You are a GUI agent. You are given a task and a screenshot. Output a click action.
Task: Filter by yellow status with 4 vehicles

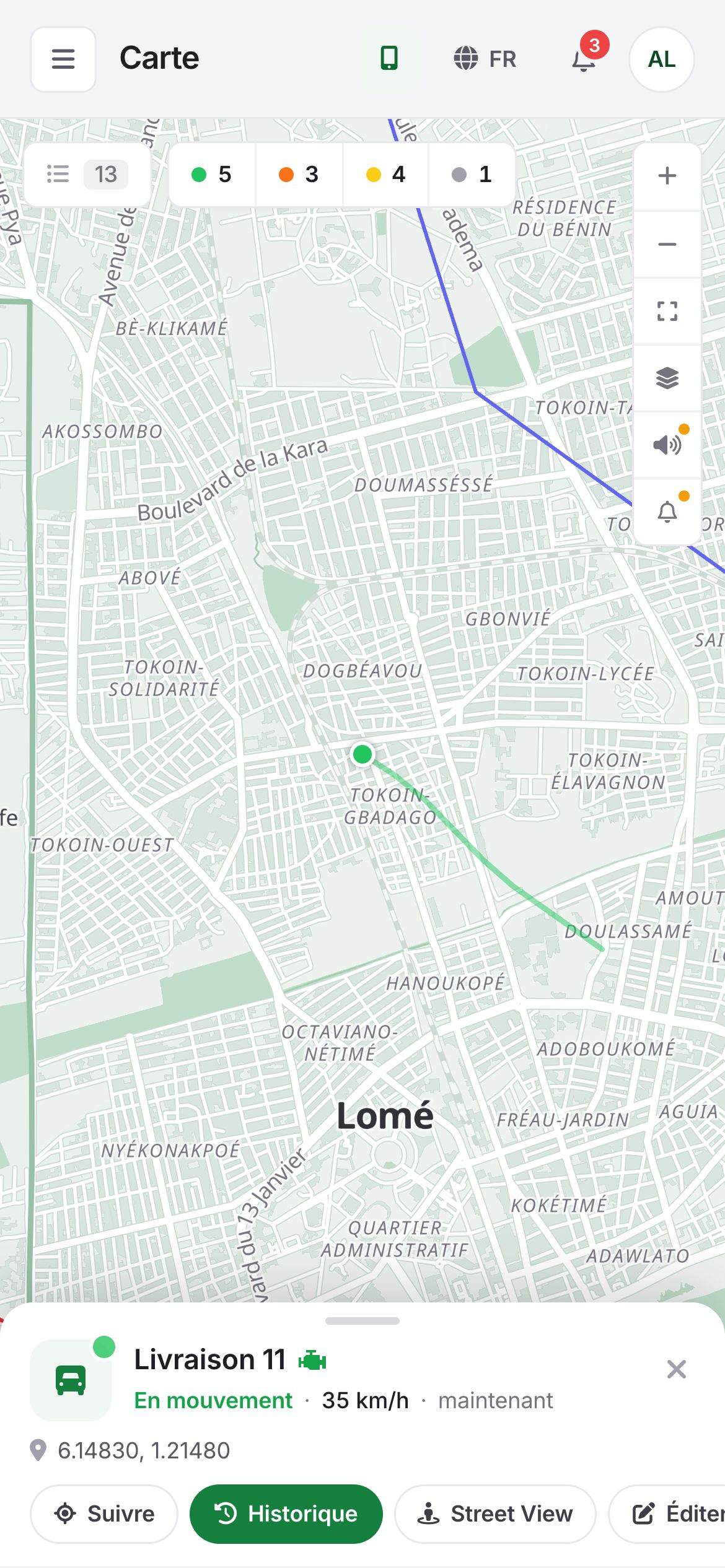385,175
